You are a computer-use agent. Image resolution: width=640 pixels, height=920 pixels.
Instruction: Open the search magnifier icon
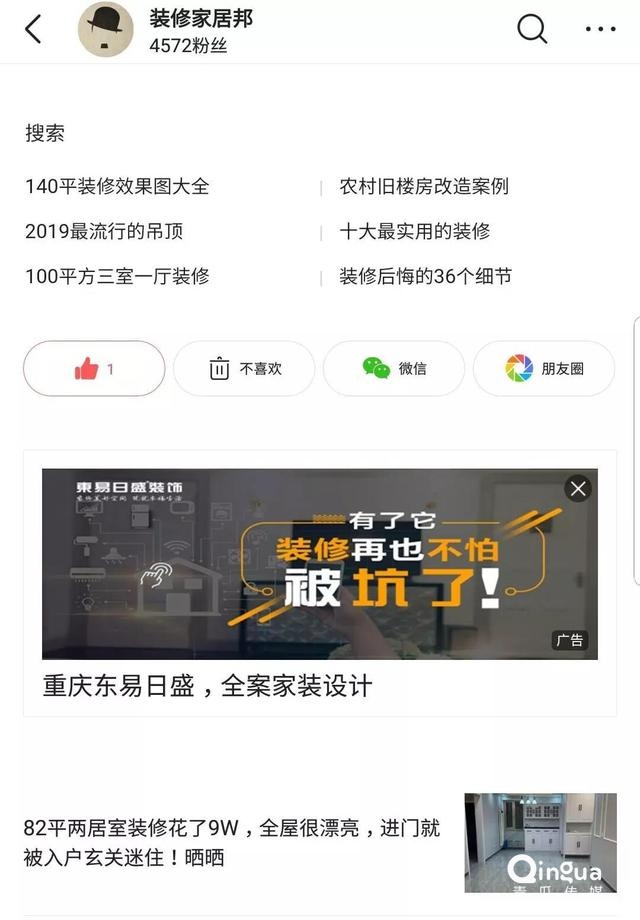[532, 29]
